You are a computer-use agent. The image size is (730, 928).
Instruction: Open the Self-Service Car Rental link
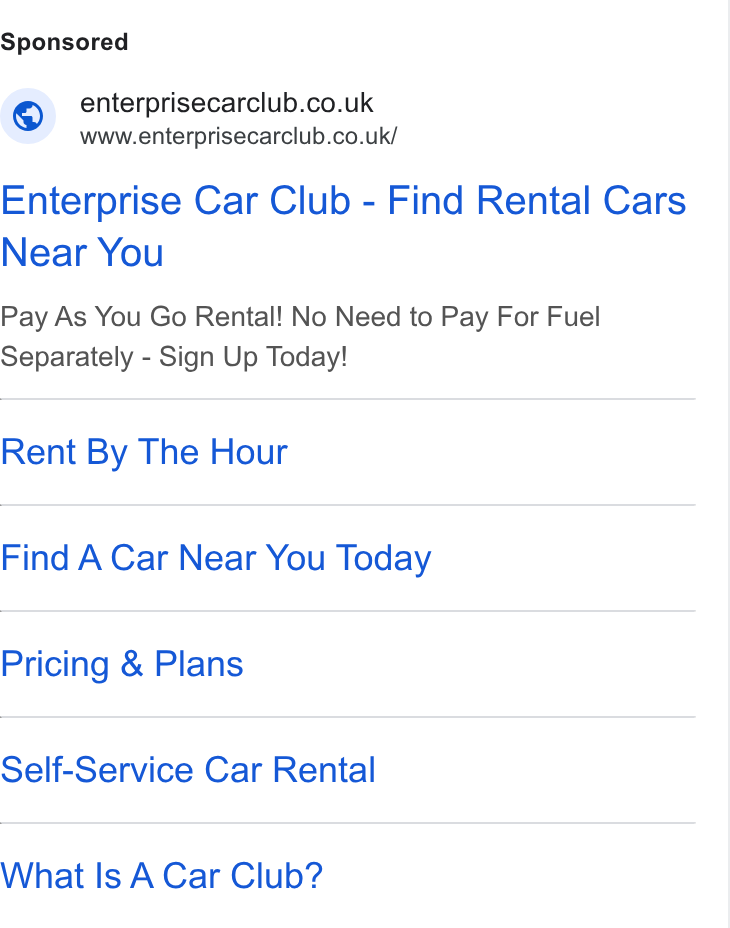pos(188,770)
